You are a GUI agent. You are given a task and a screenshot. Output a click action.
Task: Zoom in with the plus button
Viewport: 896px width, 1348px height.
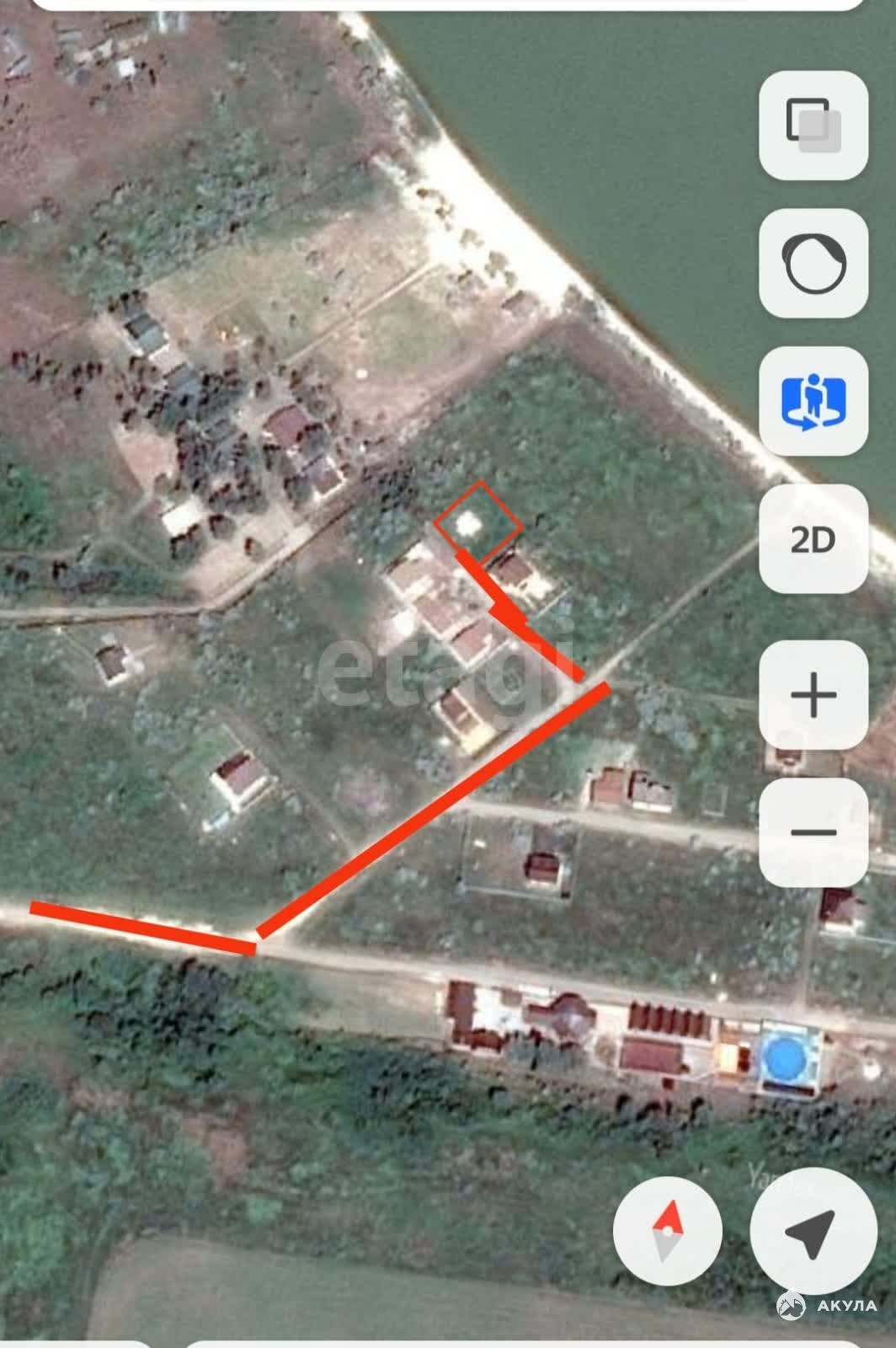point(813,695)
